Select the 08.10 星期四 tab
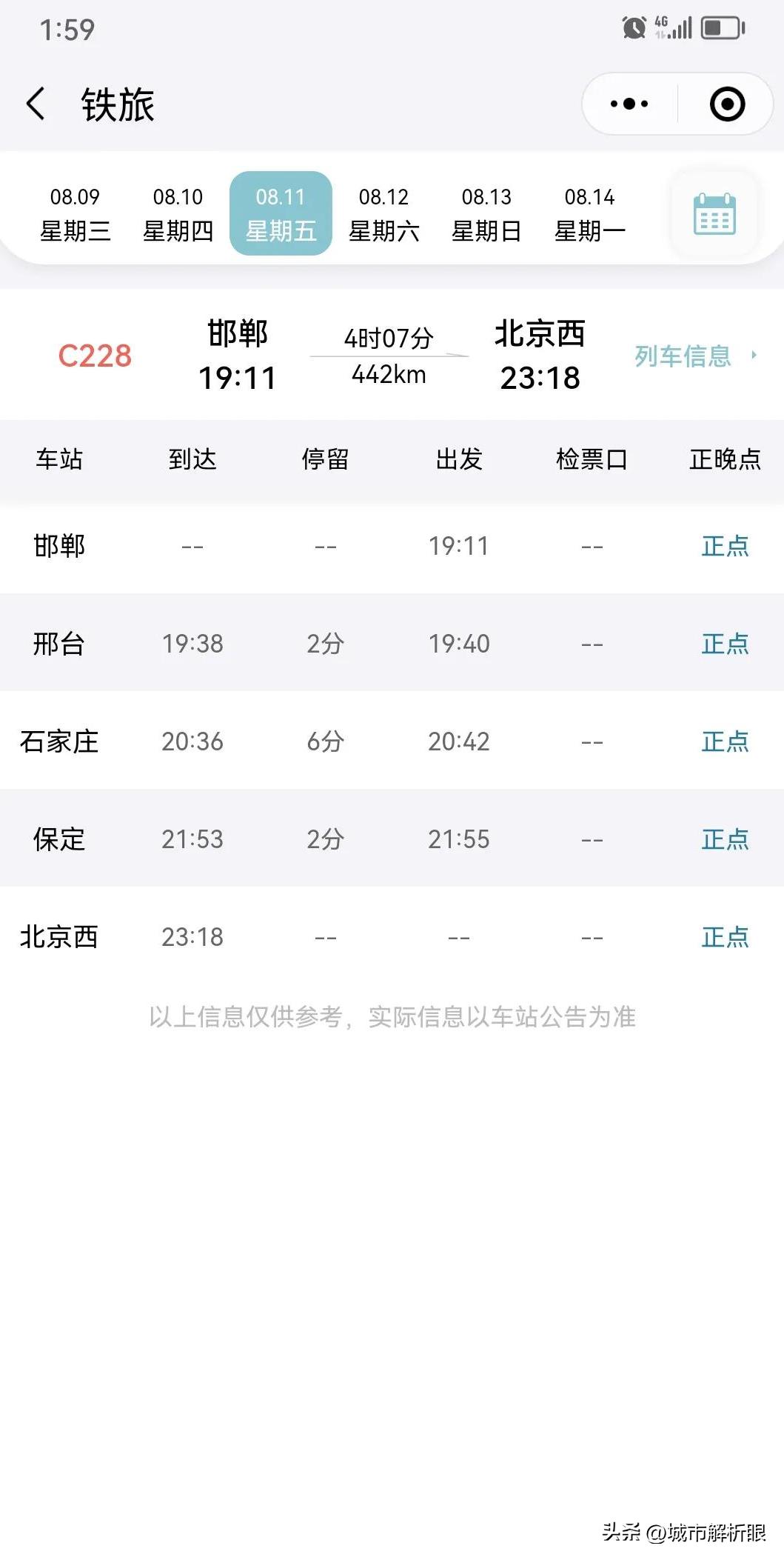The height and width of the screenshot is (1560, 784). 178,213
